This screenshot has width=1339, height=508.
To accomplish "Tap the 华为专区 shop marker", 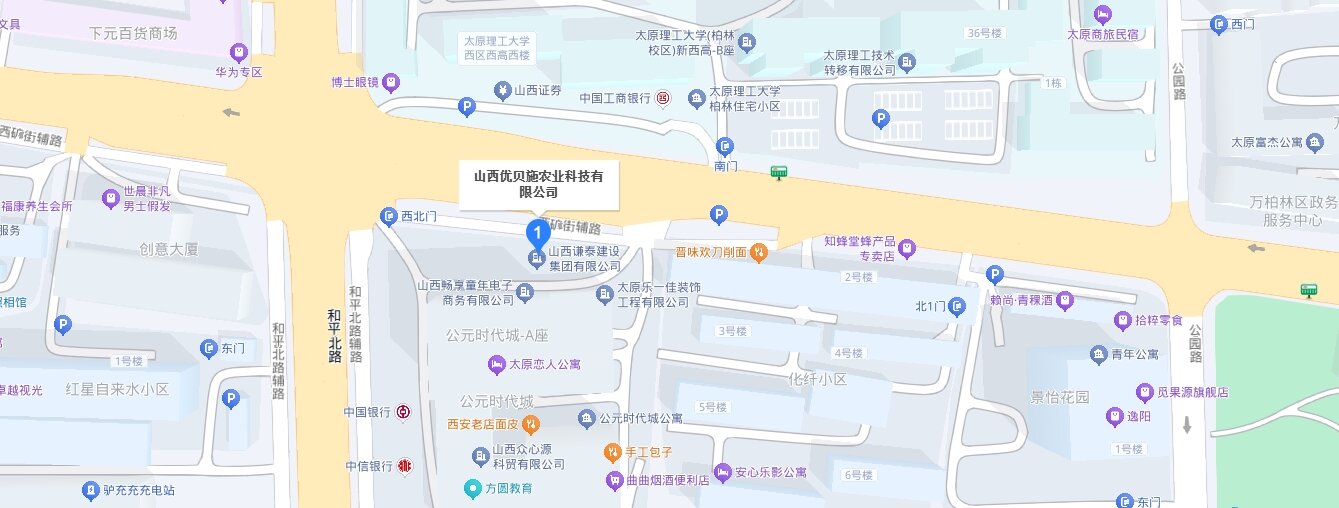I will [x=239, y=52].
